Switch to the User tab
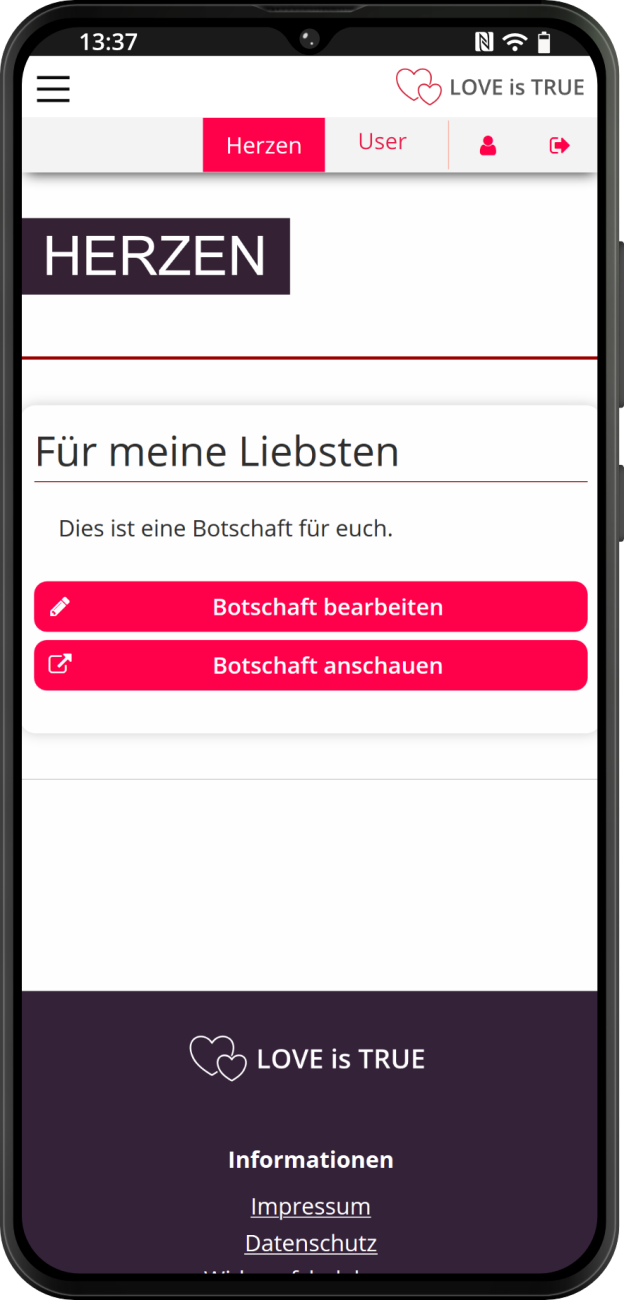Image resolution: width=624 pixels, height=1300 pixels. [382, 142]
